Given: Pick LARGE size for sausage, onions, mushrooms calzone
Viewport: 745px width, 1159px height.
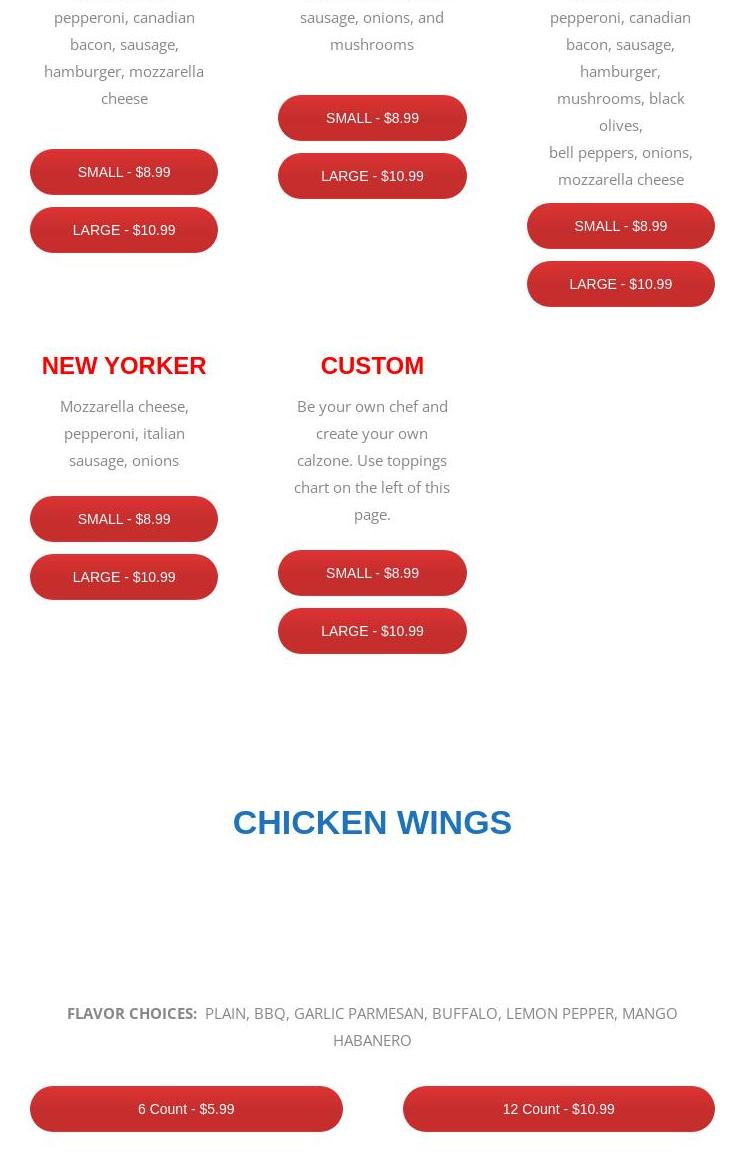Looking at the screenshot, I should click(372, 176).
